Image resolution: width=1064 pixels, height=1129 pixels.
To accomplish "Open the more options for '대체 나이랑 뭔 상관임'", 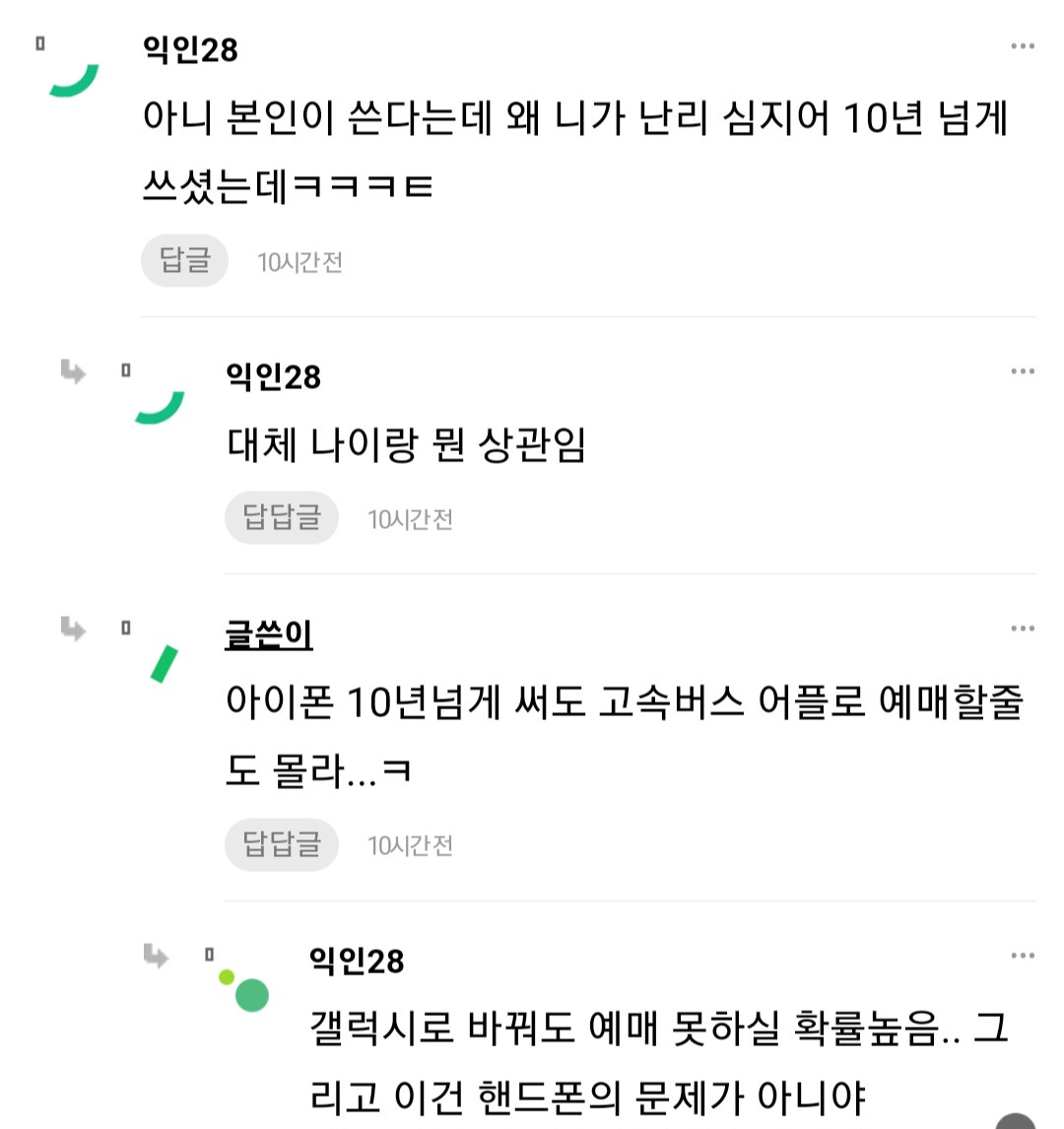I will click(1023, 371).
